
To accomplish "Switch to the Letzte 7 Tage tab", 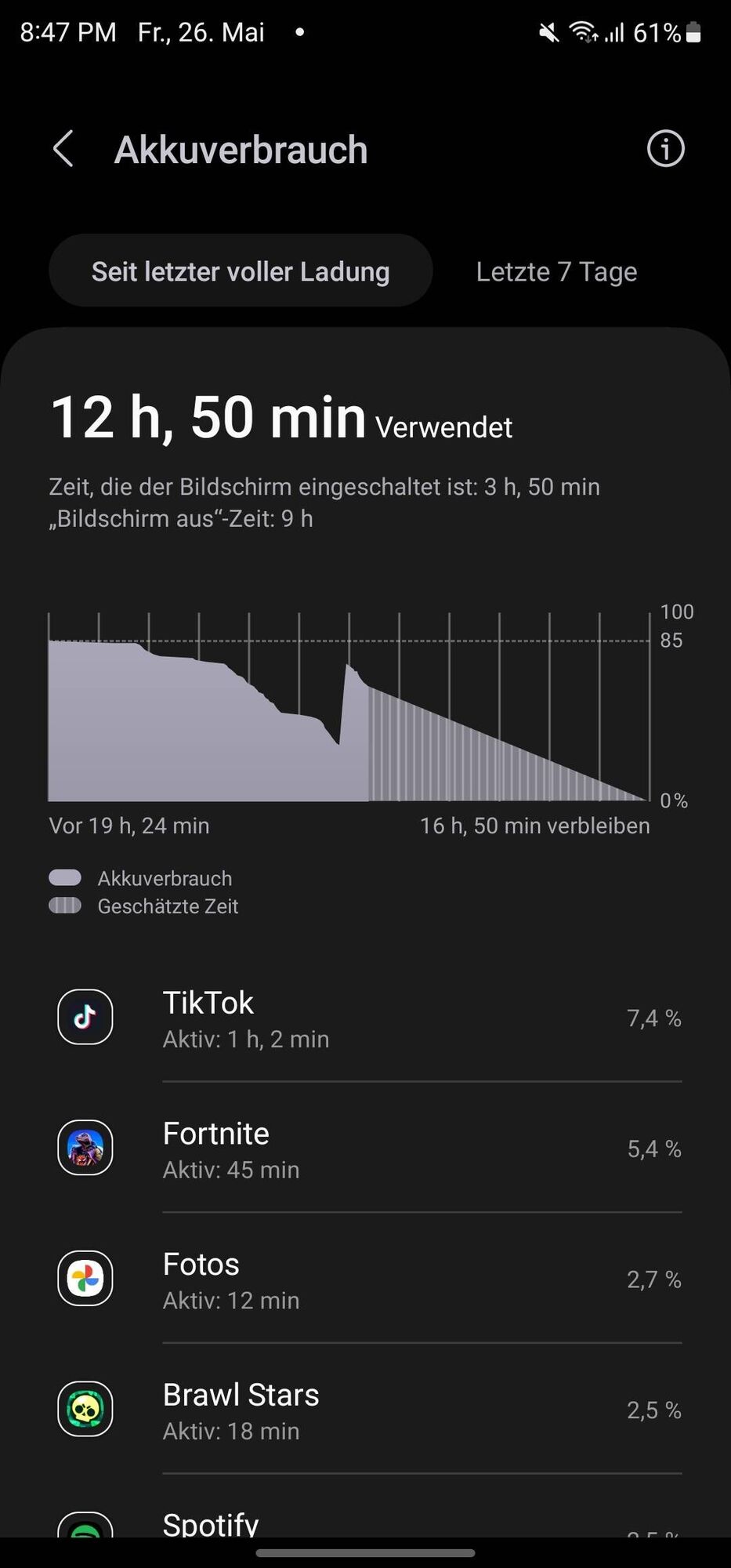I will [556, 271].
